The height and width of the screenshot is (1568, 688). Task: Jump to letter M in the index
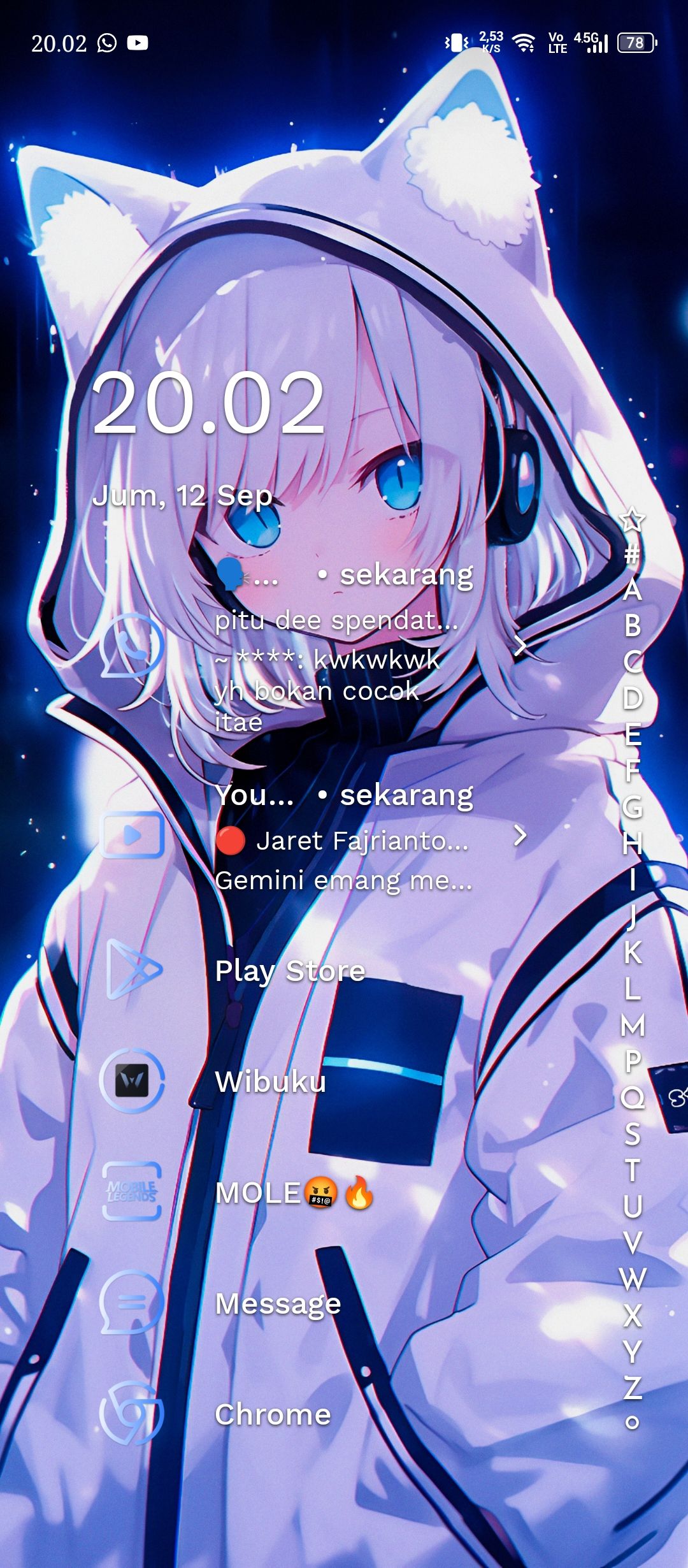pos(633,1026)
